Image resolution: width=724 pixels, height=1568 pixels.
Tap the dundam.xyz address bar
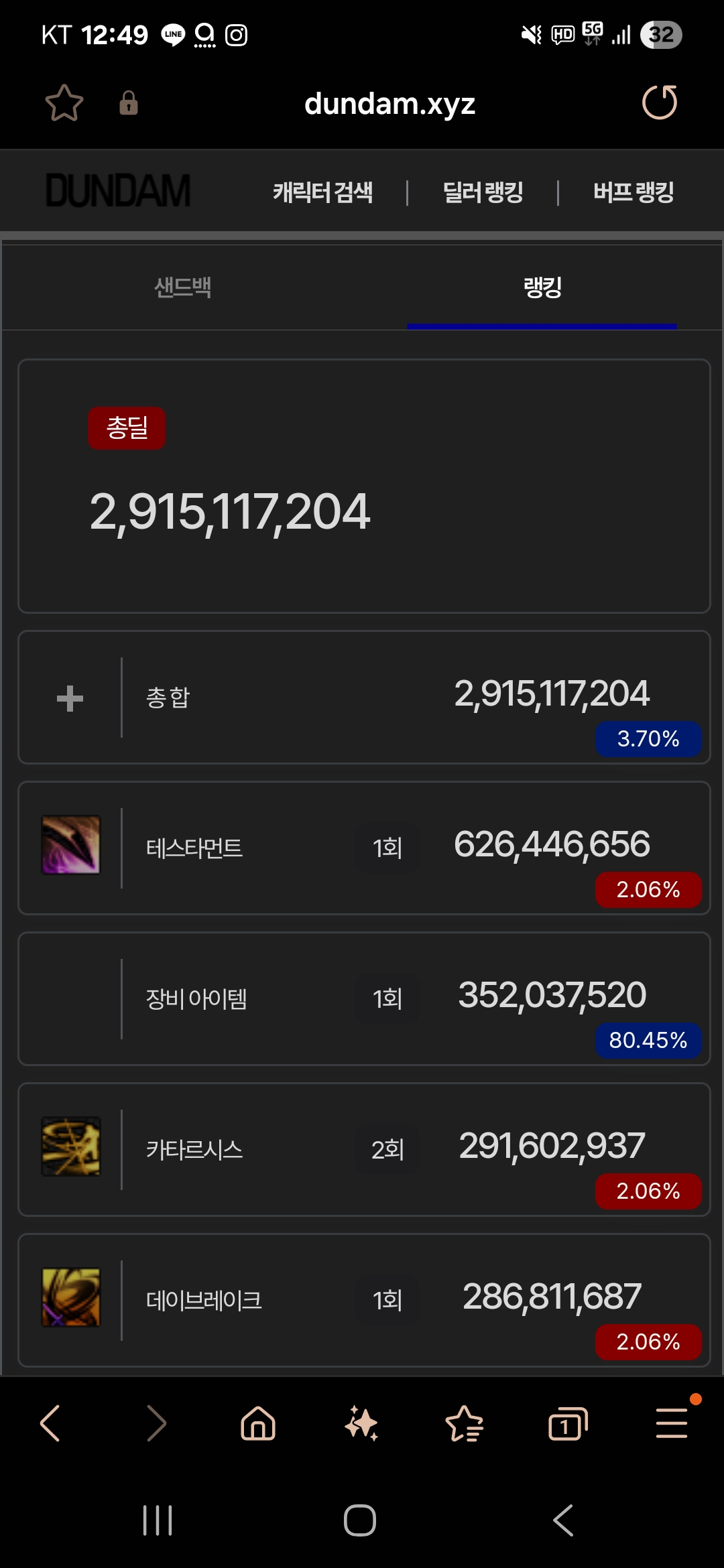389,104
